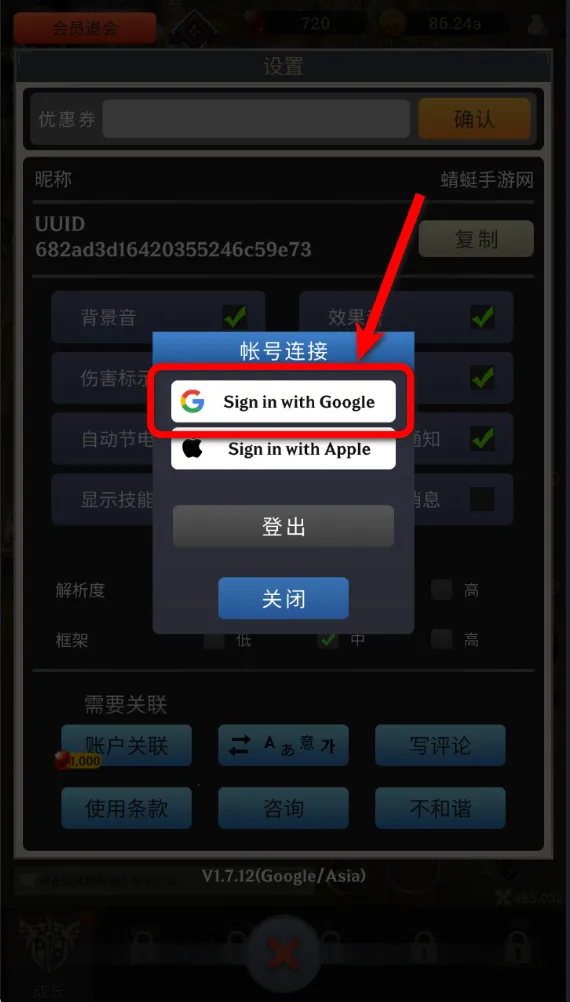This screenshot has height=1002, width=570.
Task: Copy the UUID with 复制
Action: (x=476, y=238)
